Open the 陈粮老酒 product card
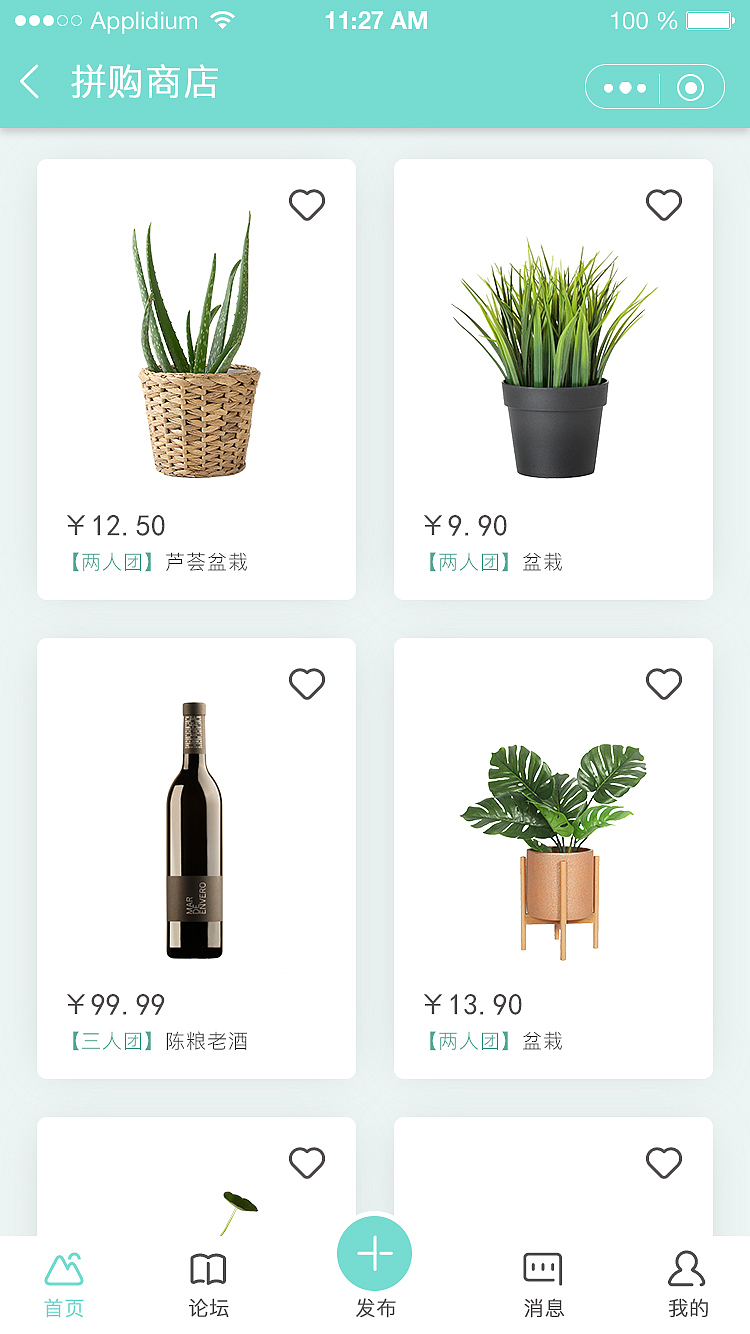The width and height of the screenshot is (750, 1334). point(196,860)
